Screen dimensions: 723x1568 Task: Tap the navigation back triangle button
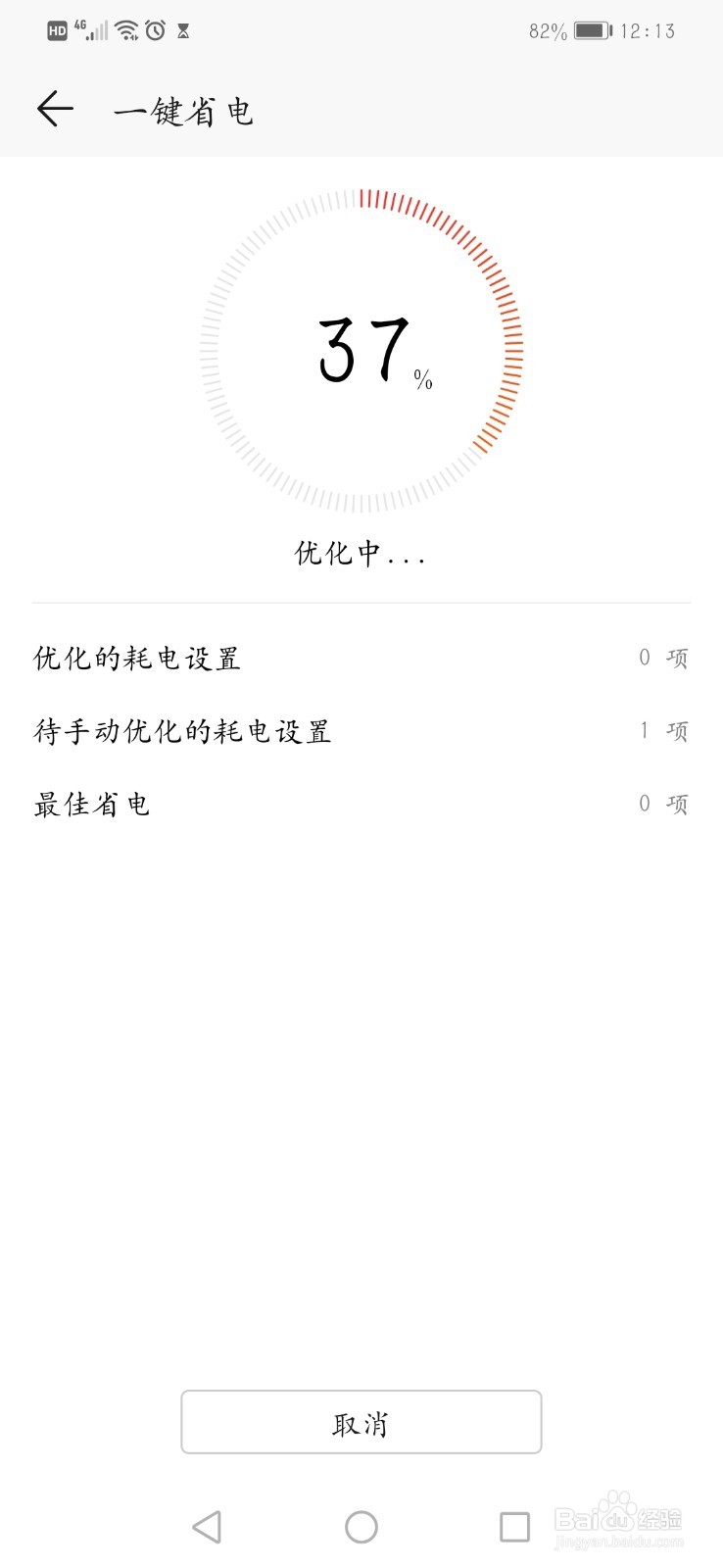[206, 1526]
